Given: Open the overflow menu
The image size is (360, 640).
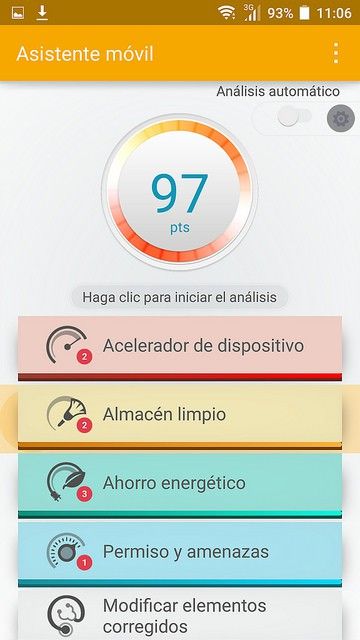Looking at the screenshot, I should coord(336,53).
